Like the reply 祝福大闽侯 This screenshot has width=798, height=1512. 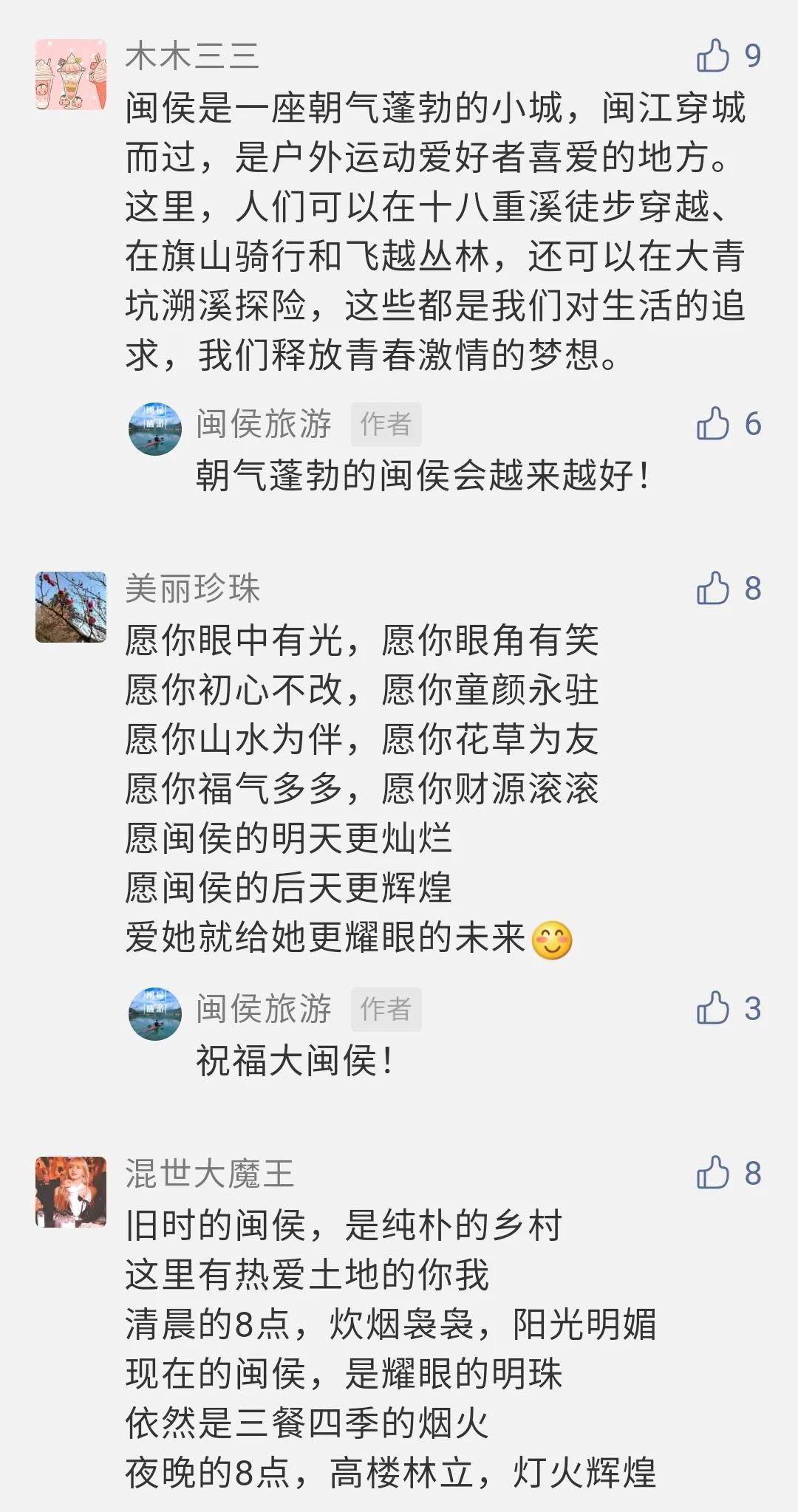point(712,1006)
